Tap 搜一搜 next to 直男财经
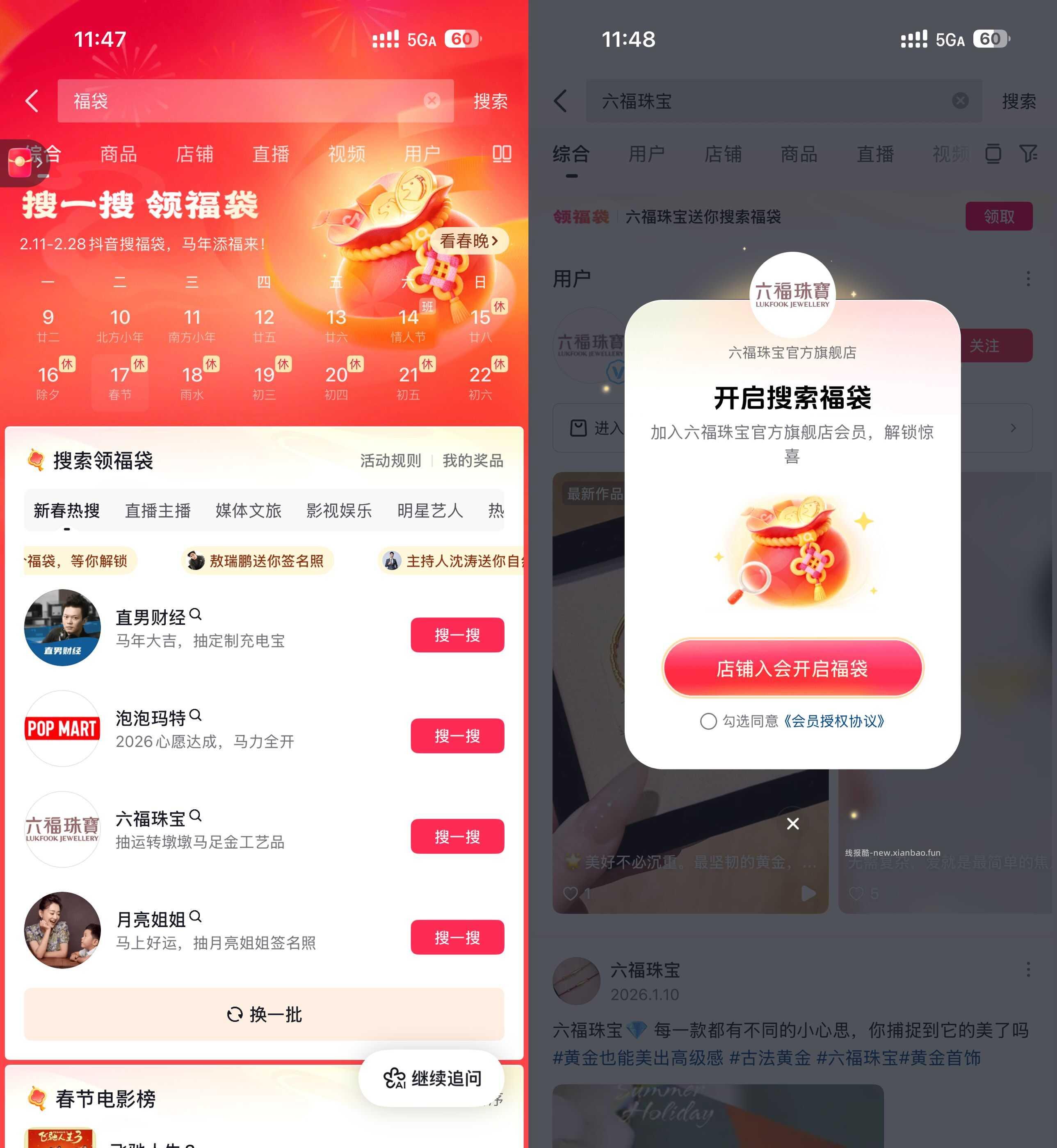 click(x=457, y=635)
